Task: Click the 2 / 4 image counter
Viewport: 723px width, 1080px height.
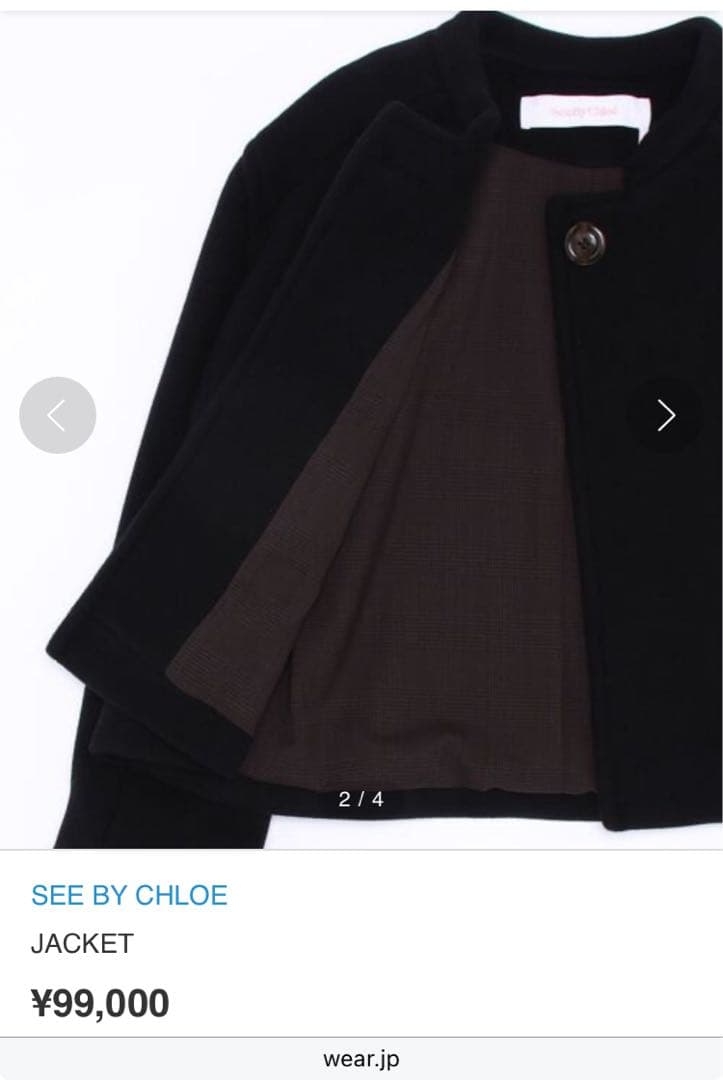Action: coord(361,801)
